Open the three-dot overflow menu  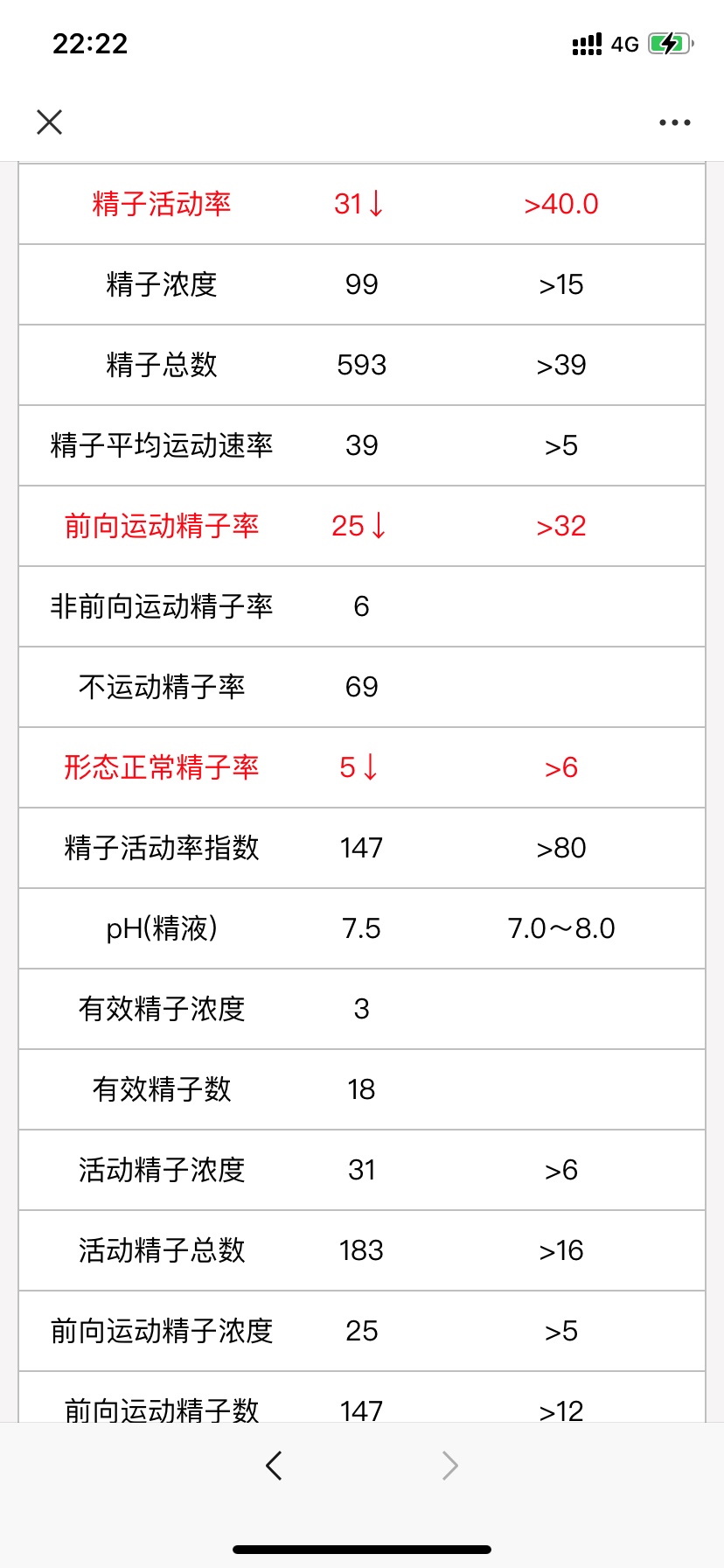pyautogui.click(x=674, y=122)
